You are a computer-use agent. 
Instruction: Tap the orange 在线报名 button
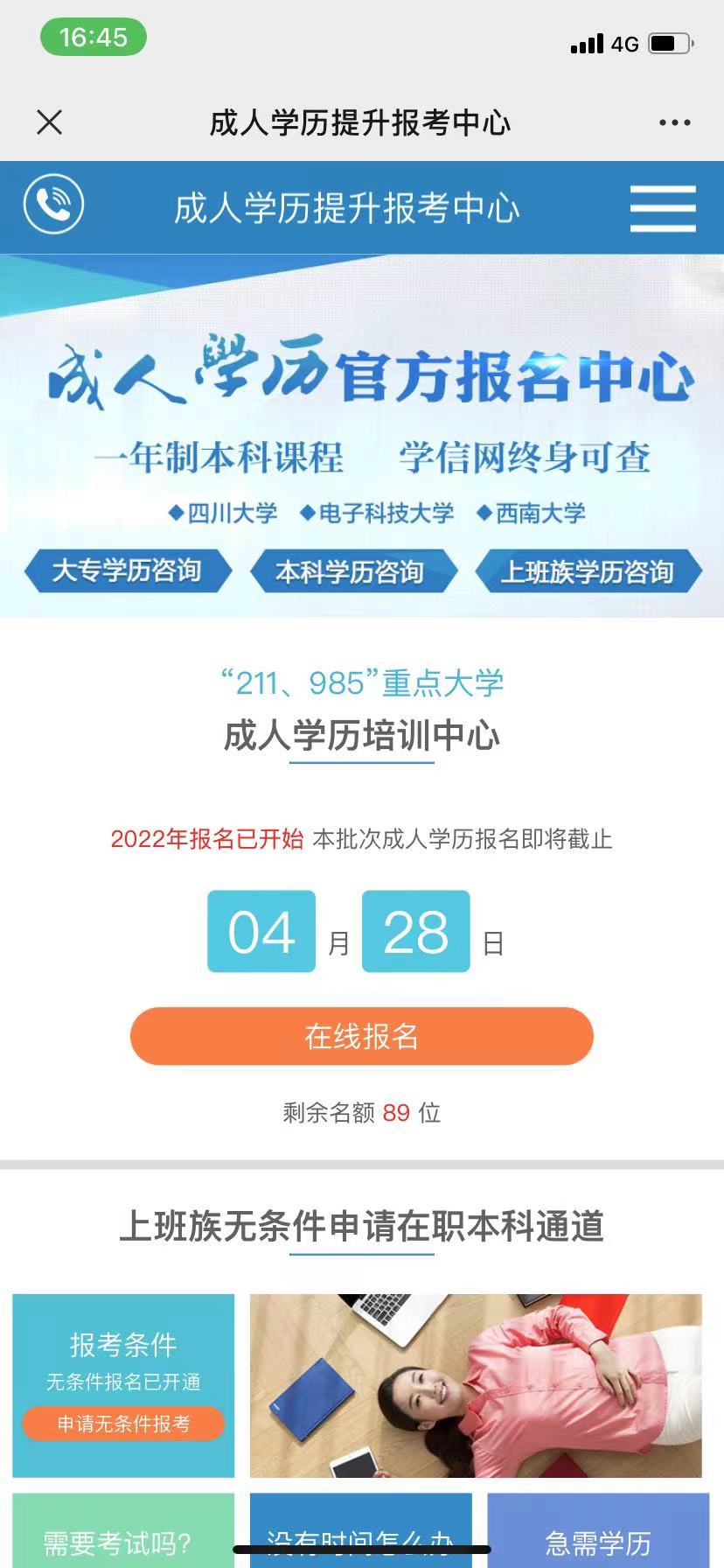click(361, 1036)
